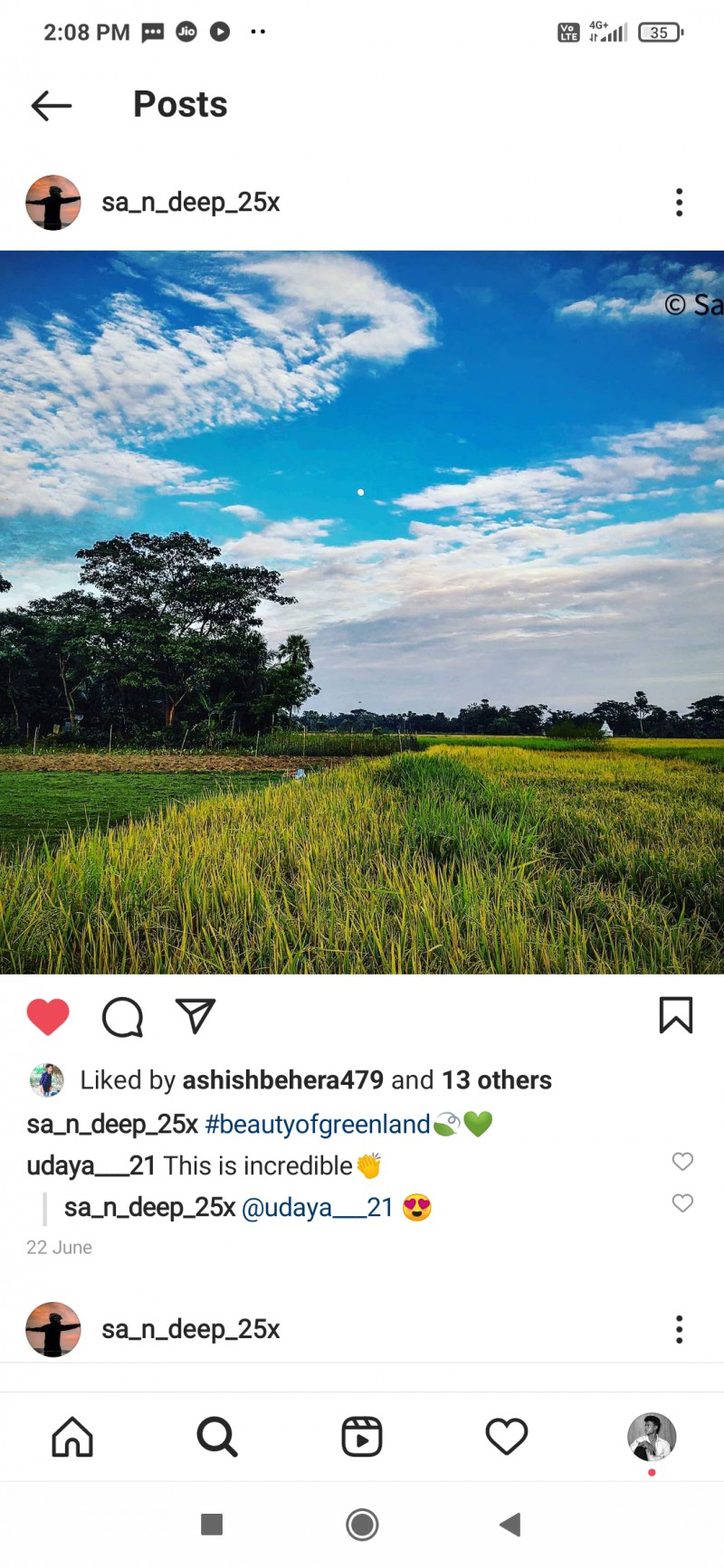Open the Activity heart tab
The image size is (724, 1568).
pyautogui.click(x=507, y=1437)
